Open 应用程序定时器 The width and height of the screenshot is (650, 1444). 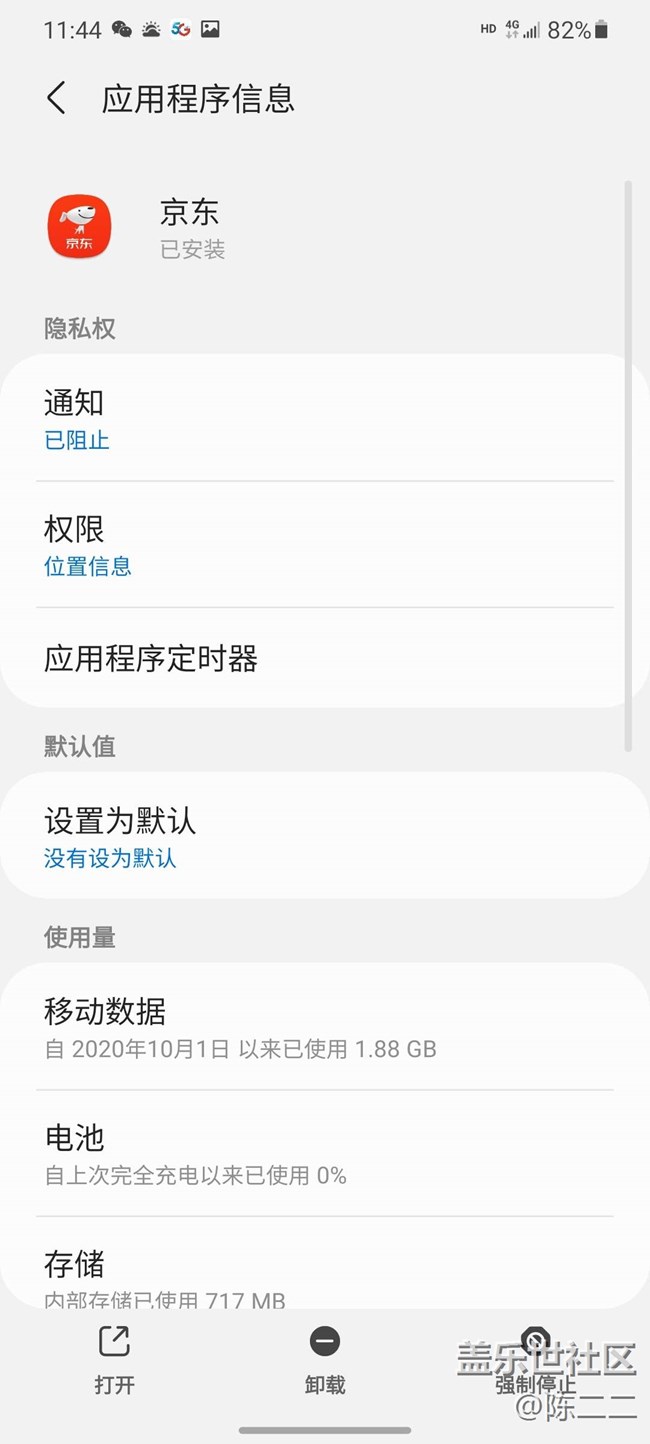coord(325,658)
